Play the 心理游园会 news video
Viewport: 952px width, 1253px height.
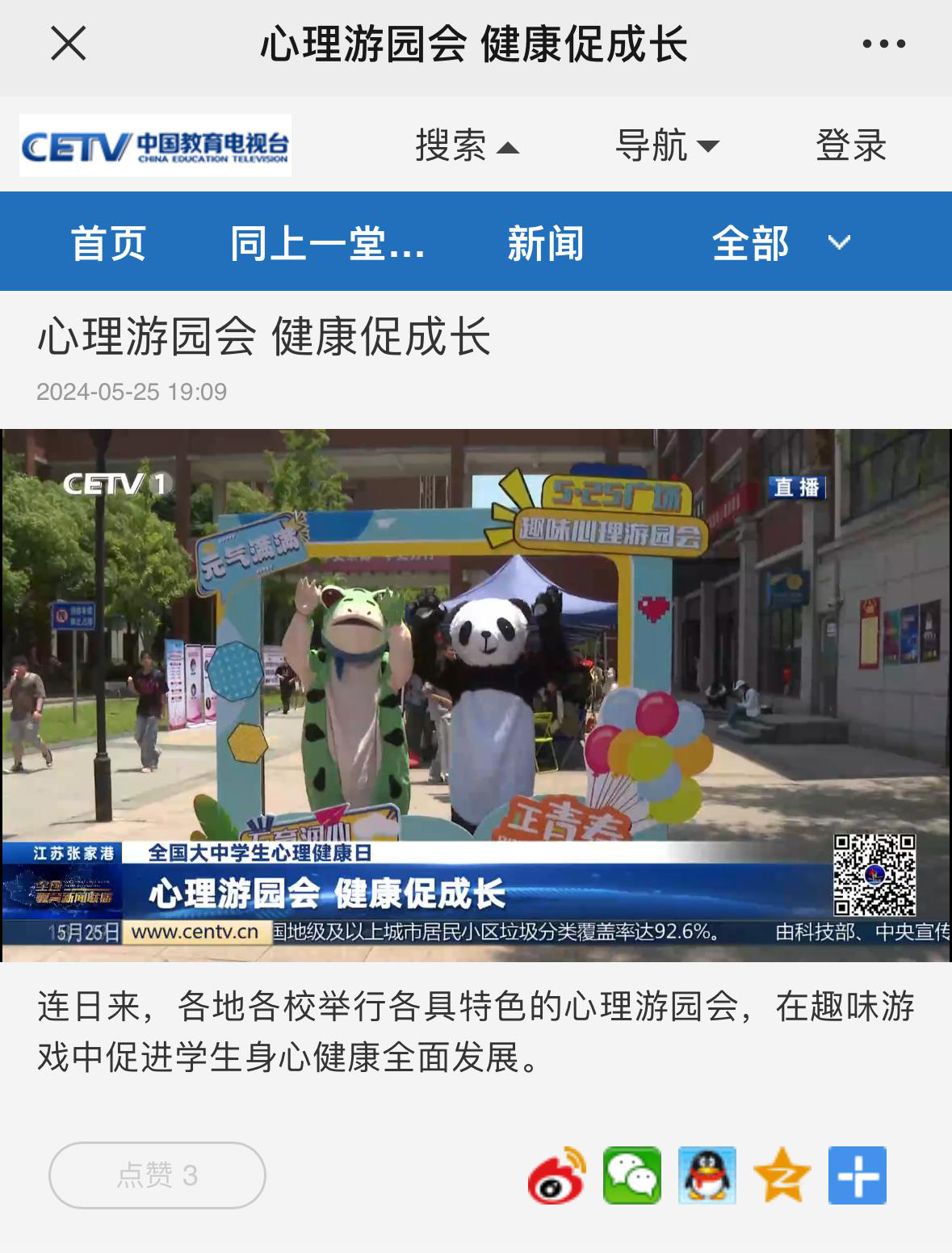click(476, 695)
